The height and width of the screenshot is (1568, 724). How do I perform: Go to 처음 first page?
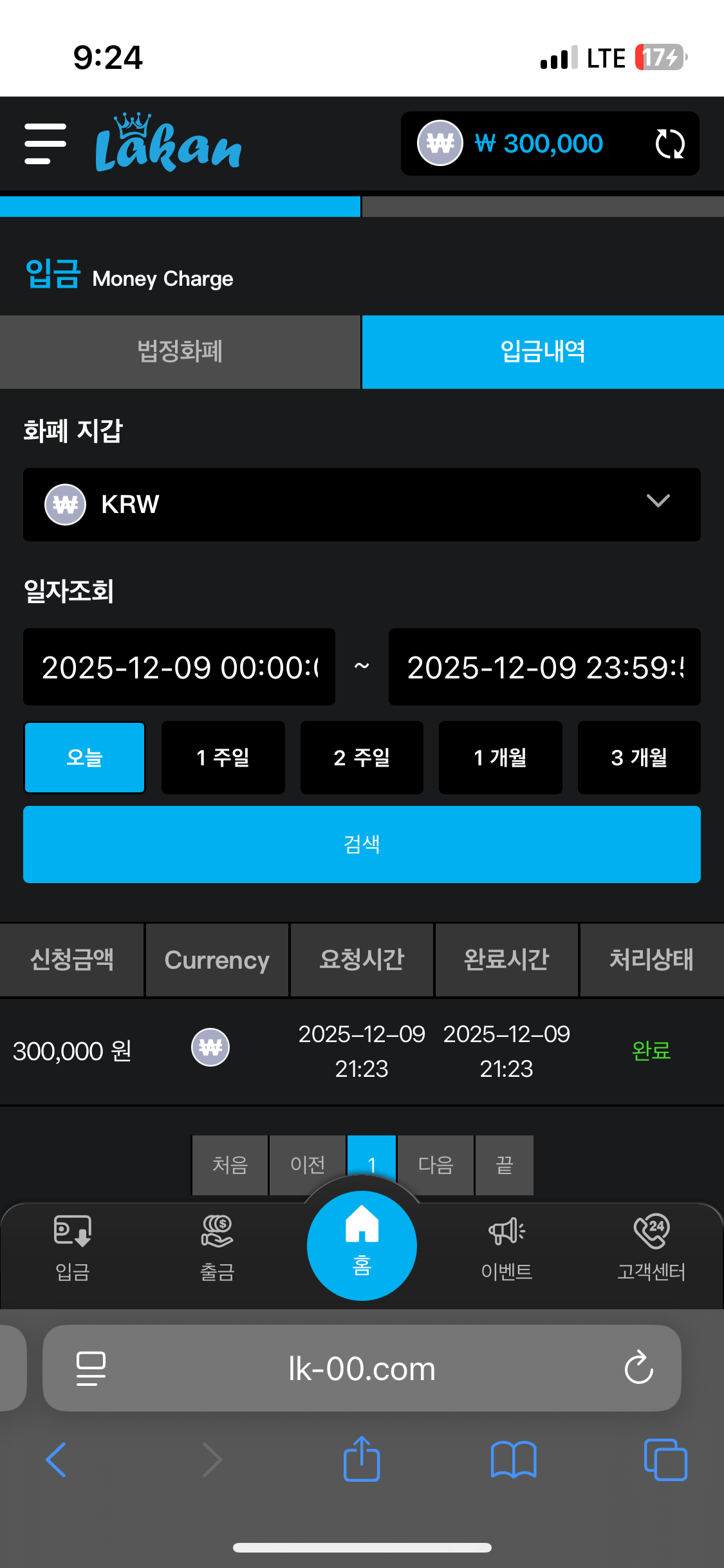[x=230, y=1164]
